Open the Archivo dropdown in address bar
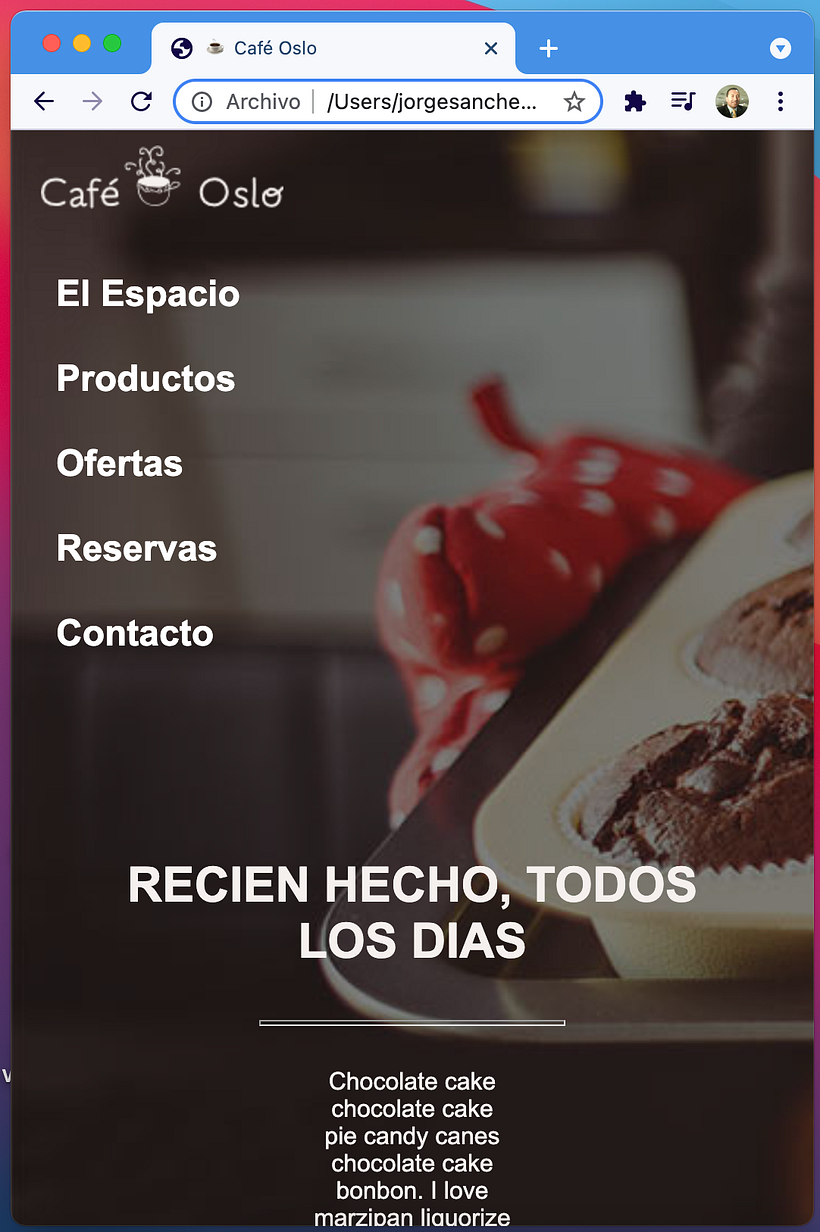The image size is (820, 1232). pyautogui.click(x=262, y=101)
